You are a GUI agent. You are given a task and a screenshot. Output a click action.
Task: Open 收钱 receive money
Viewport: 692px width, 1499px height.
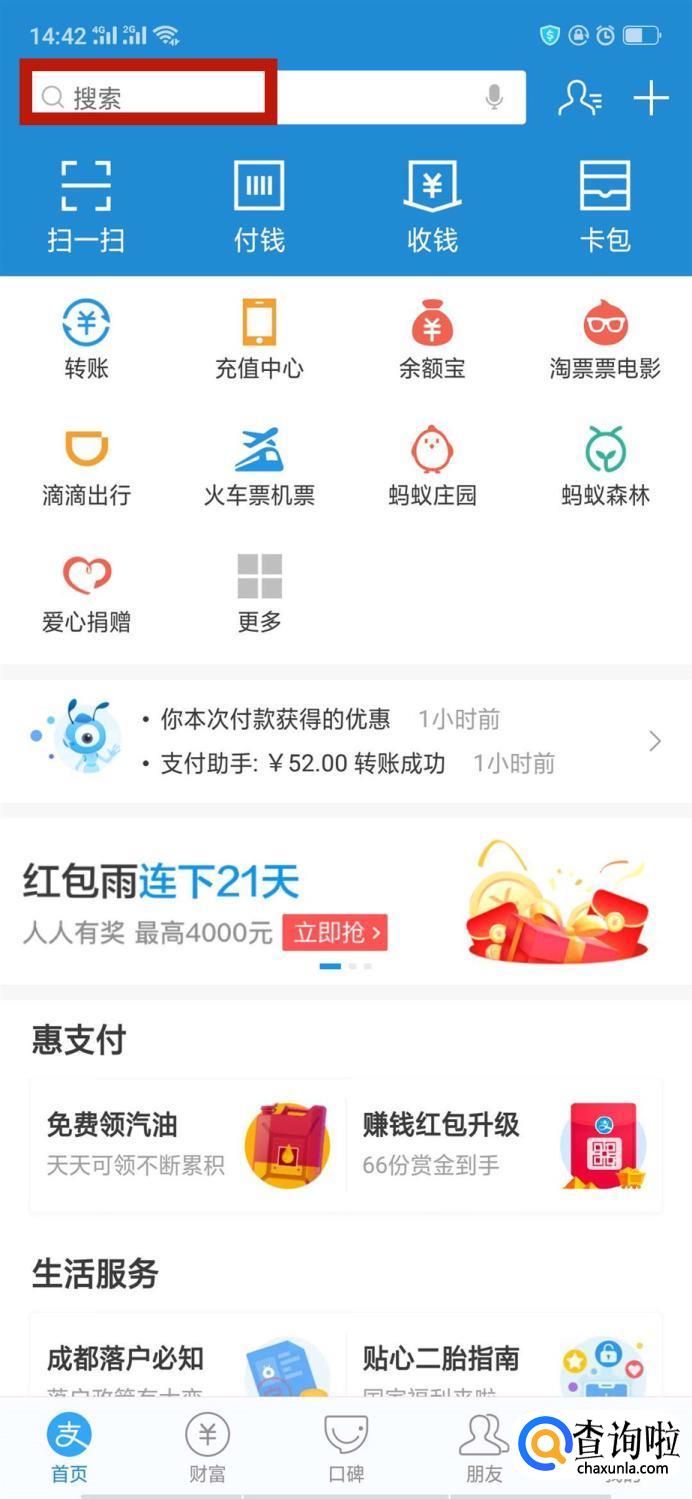click(432, 205)
